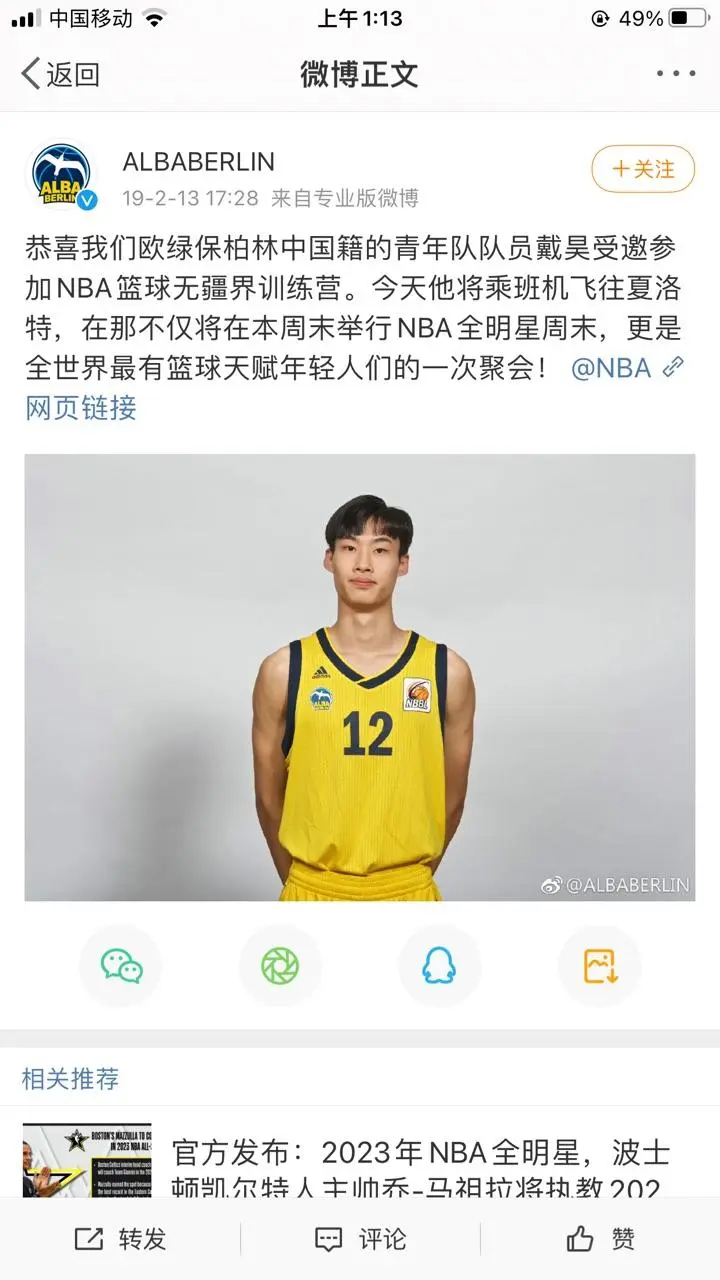Screen dimensions: 720x1280
Task: Go back with the 返回 button
Action: [x=60, y=74]
